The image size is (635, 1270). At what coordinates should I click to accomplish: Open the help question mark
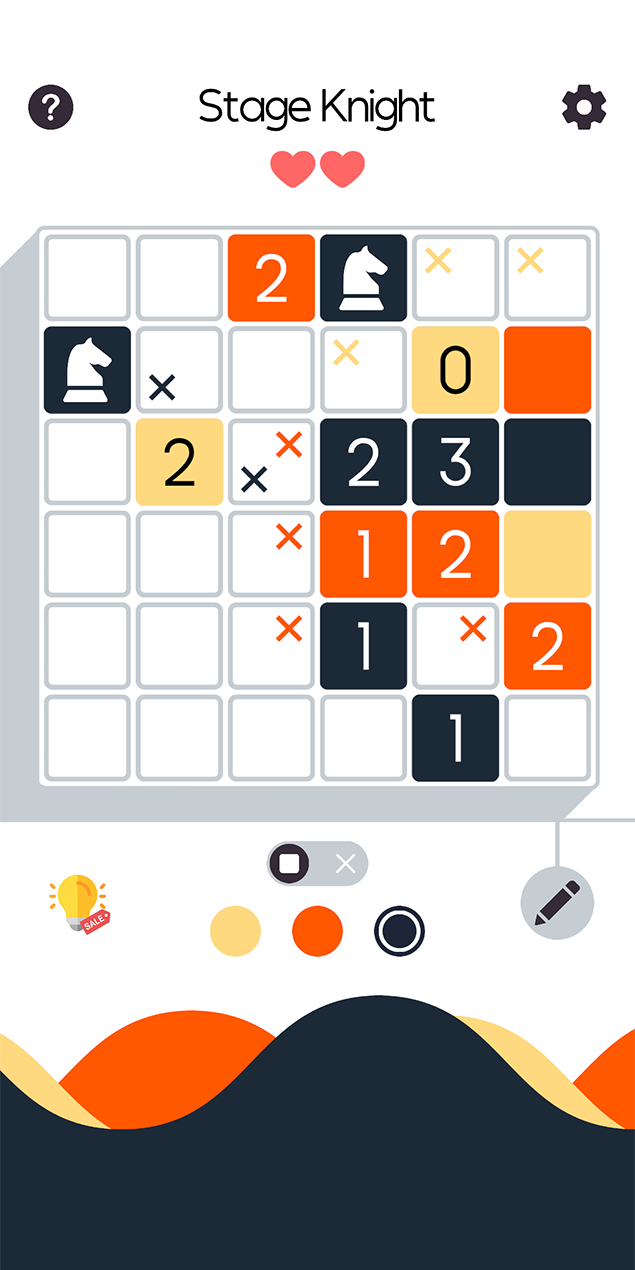[51, 106]
